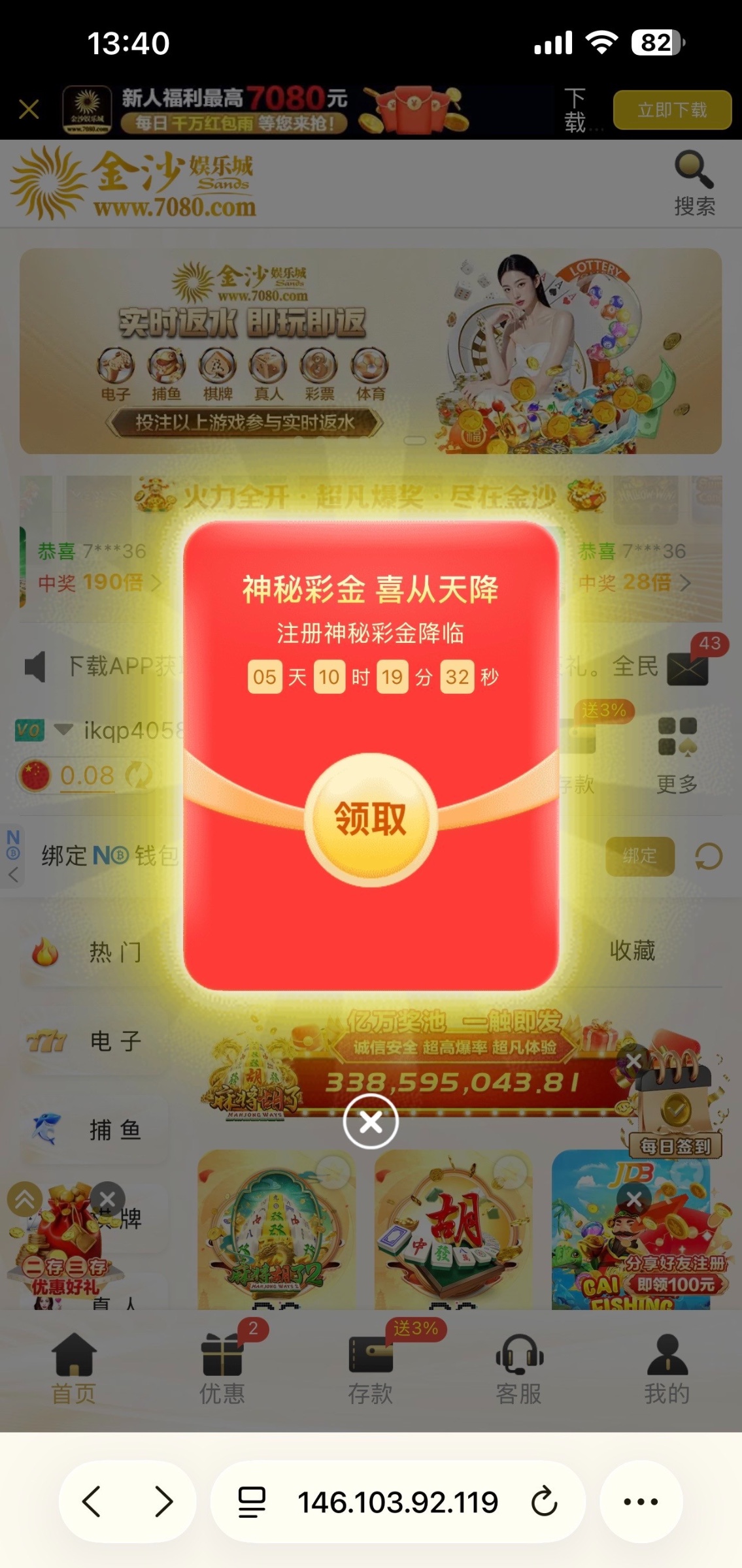
Task: Tap the 立即下载 download button
Action: tap(671, 110)
